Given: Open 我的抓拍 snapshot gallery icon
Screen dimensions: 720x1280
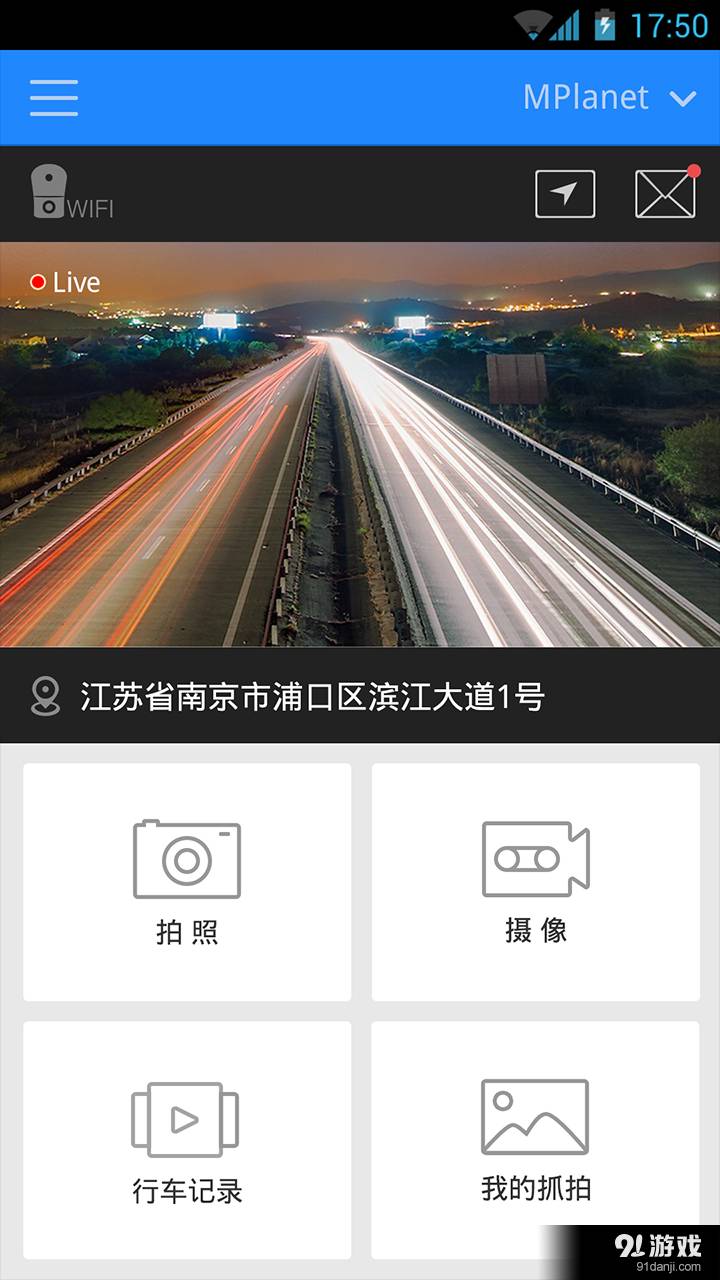Looking at the screenshot, I should (534, 1118).
